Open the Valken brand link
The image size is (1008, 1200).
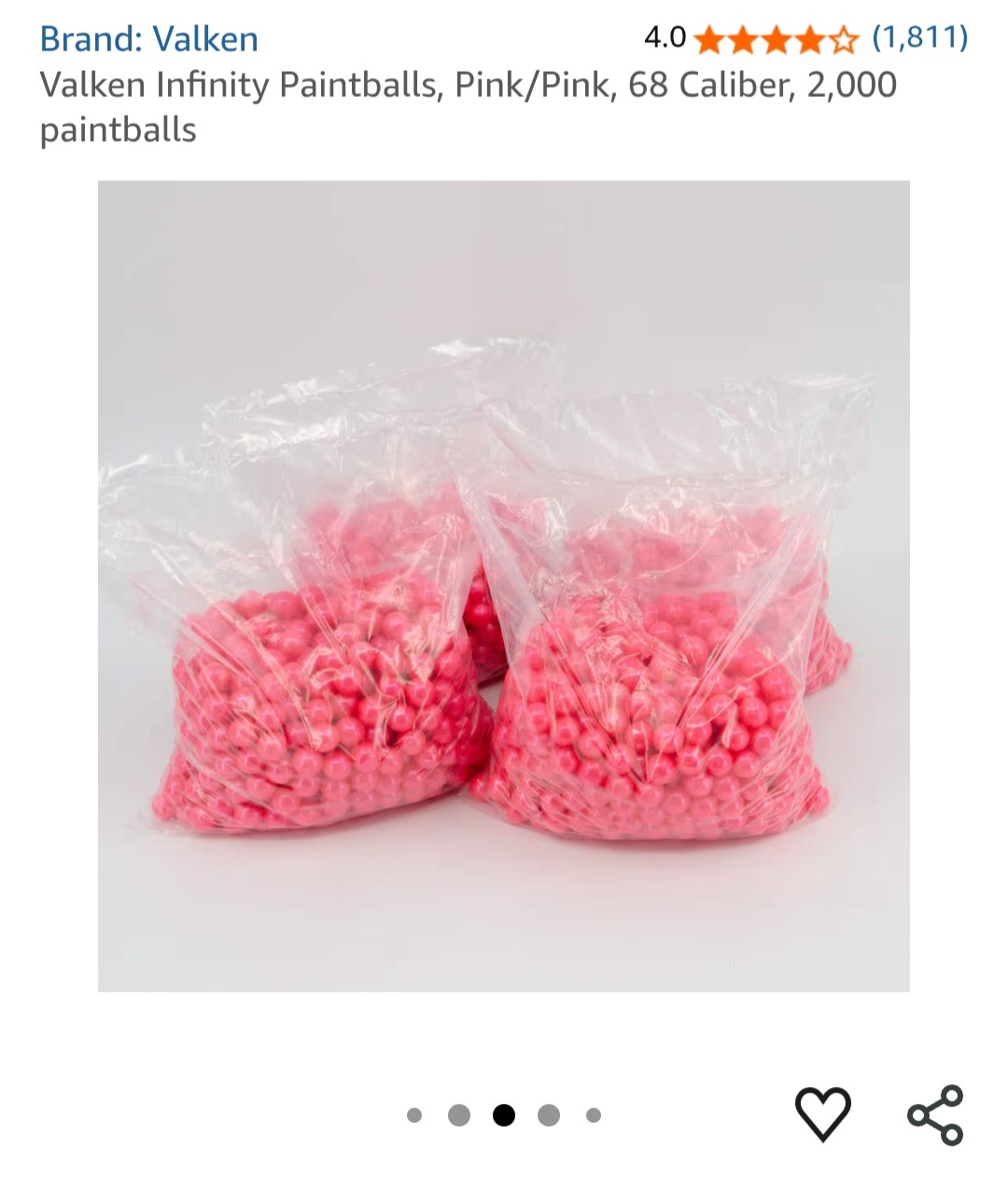(148, 38)
